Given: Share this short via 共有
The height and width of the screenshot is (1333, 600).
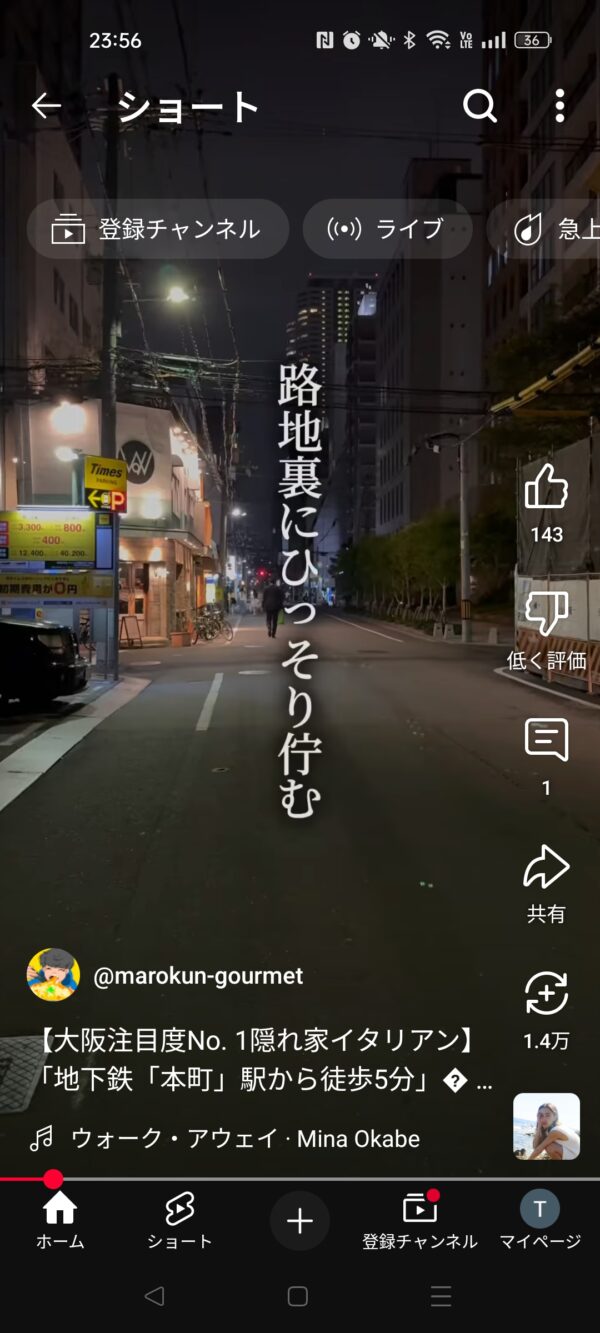Looking at the screenshot, I should 546,868.
